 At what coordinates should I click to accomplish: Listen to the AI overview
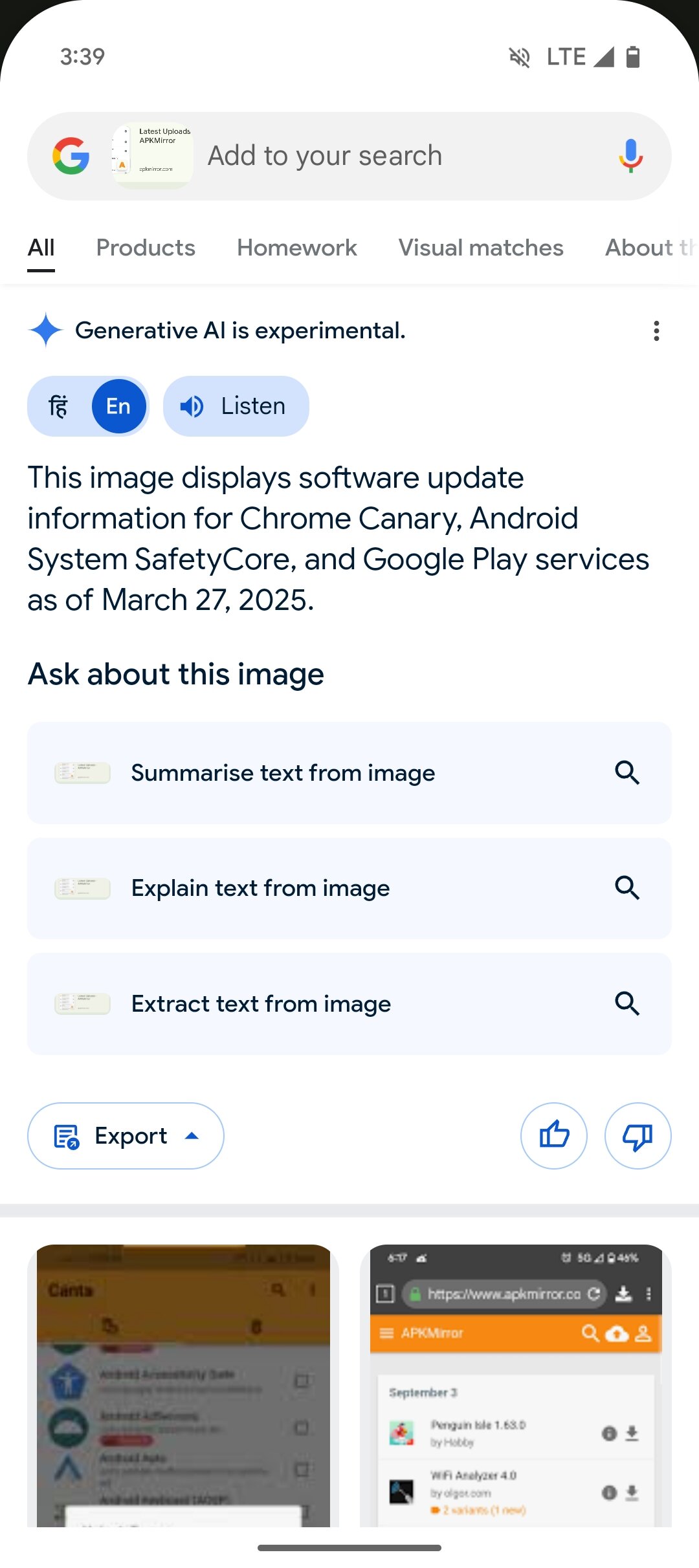(236, 406)
